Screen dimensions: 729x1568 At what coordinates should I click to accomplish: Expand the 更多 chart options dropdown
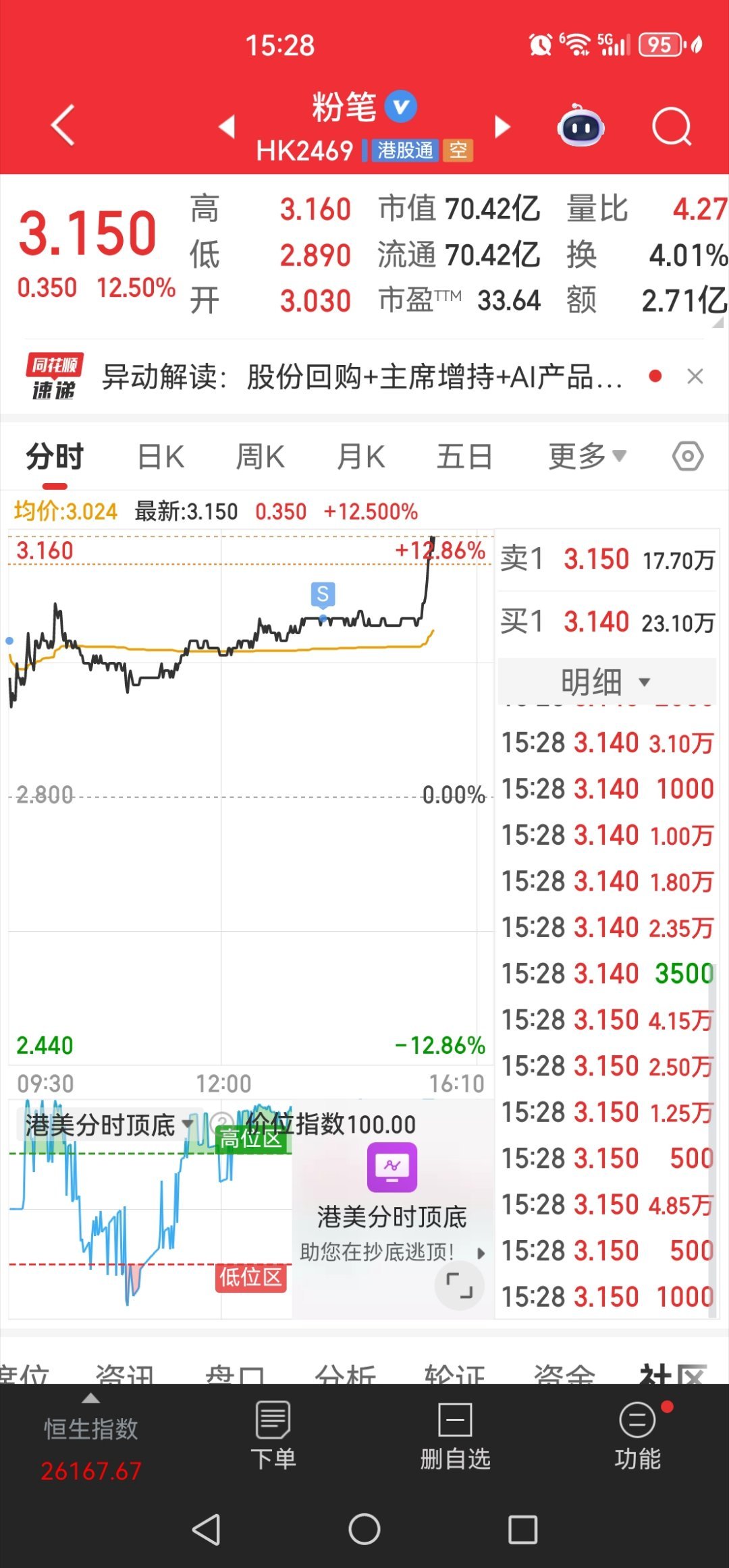point(586,455)
